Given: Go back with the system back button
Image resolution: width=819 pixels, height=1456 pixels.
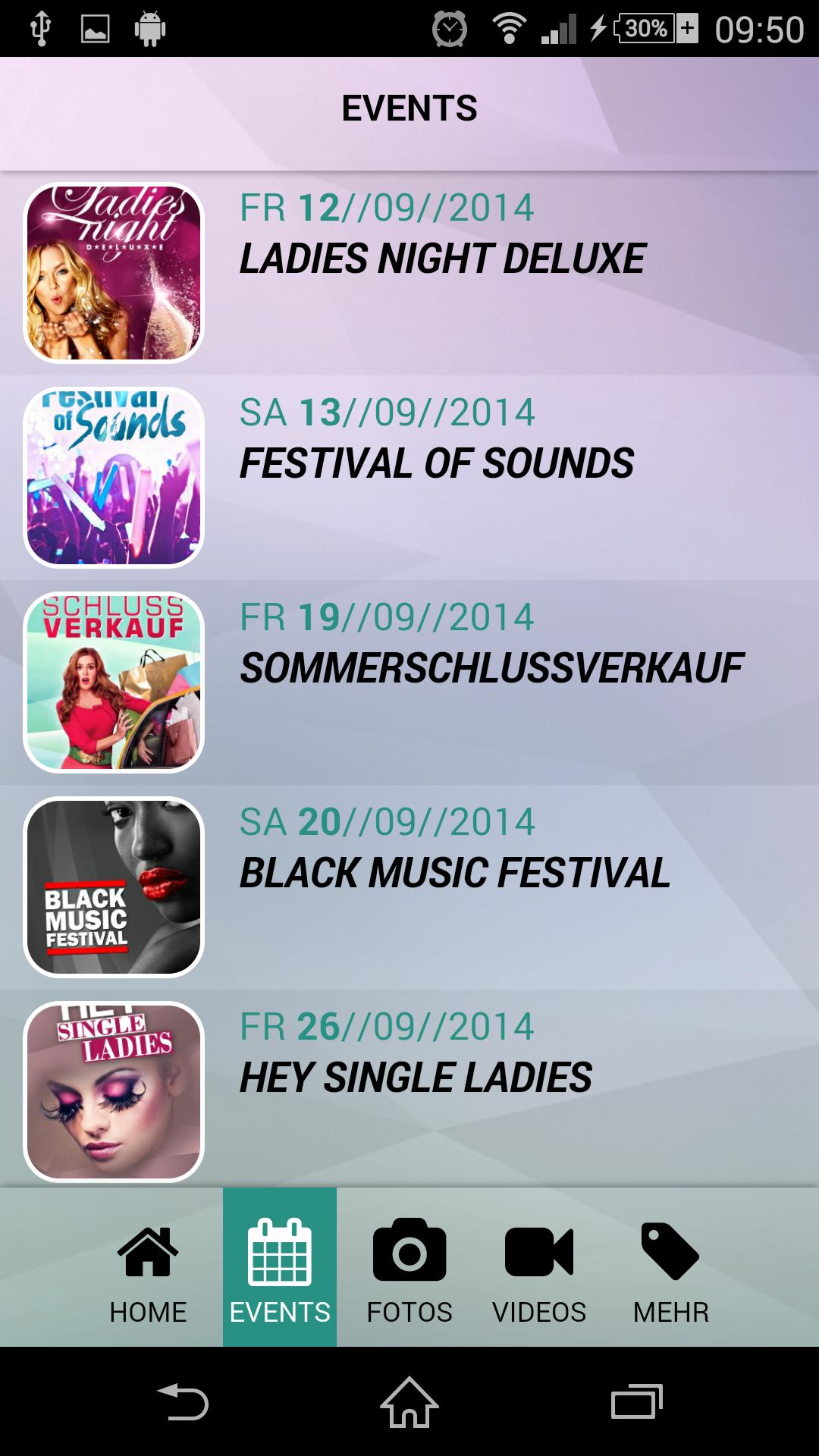Looking at the screenshot, I should (183, 1402).
